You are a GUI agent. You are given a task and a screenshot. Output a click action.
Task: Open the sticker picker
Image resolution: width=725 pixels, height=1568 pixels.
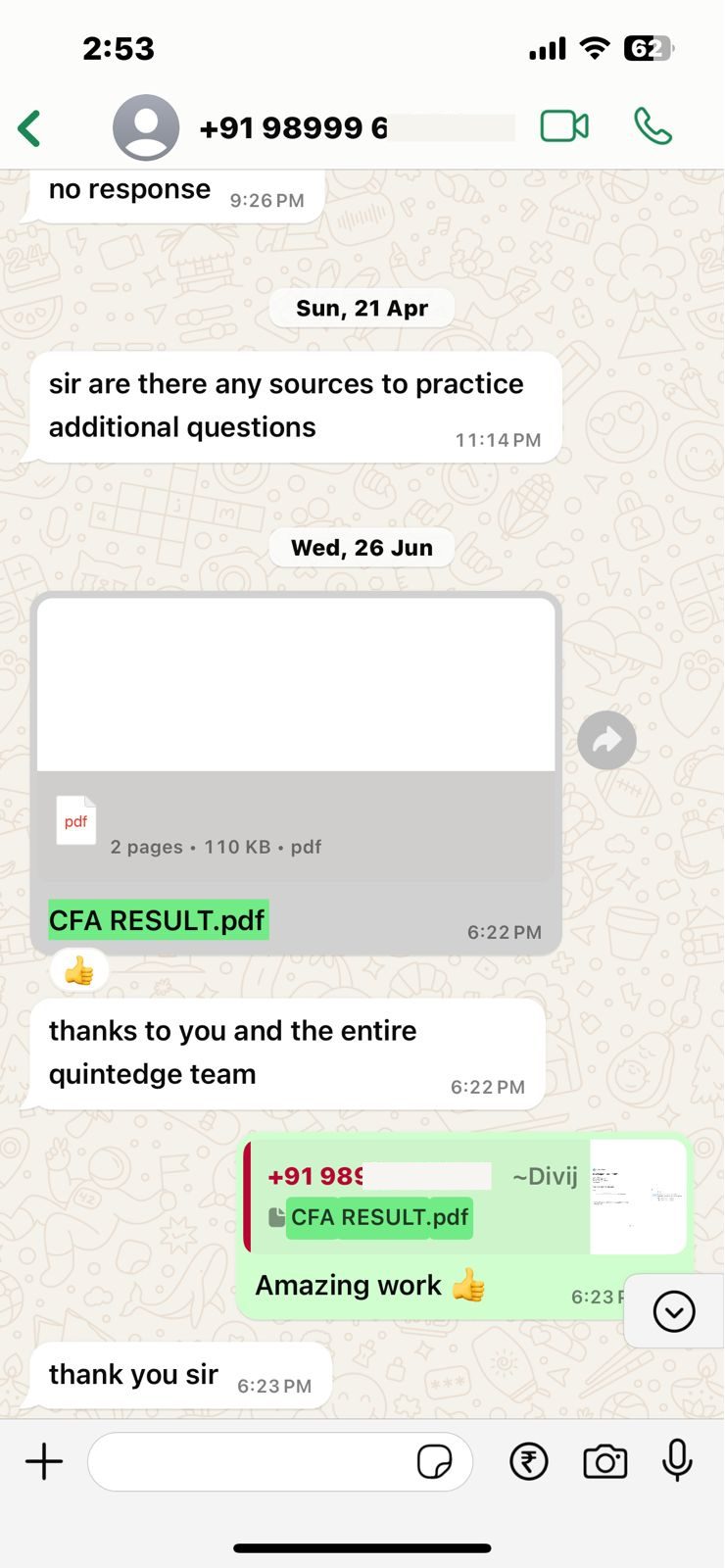(x=434, y=1462)
